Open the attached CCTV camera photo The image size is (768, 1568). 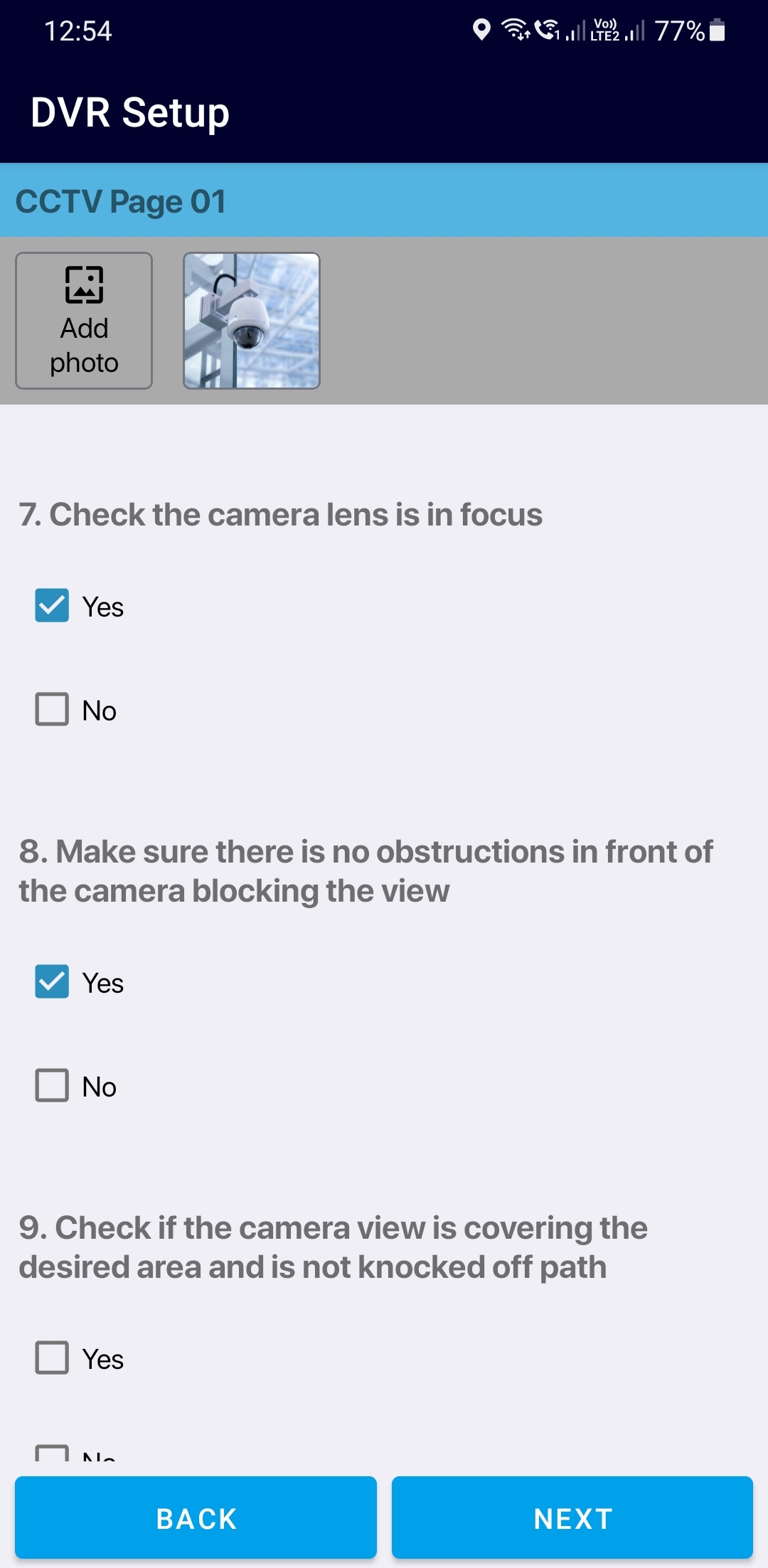[252, 321]
